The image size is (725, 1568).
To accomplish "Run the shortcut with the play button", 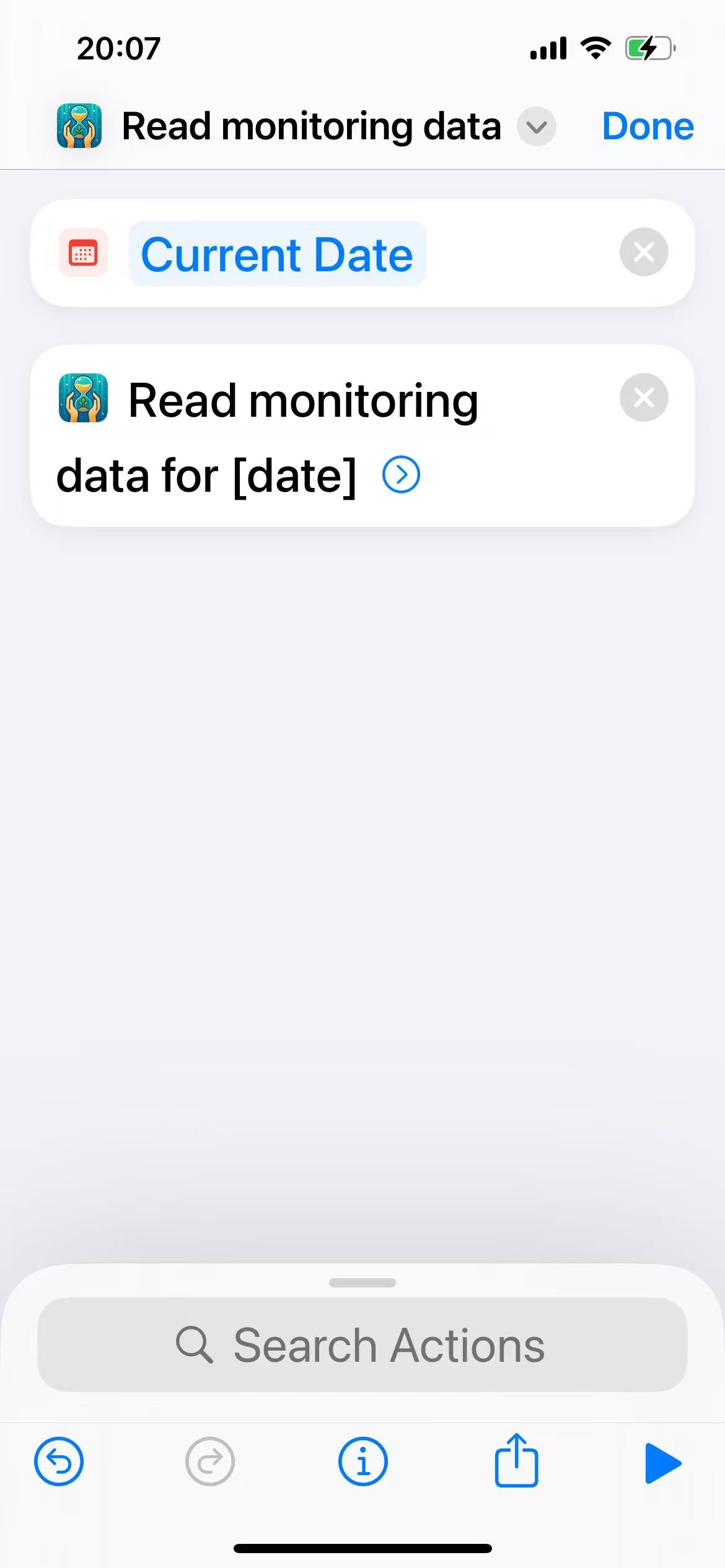I will tap(662, 1463).
